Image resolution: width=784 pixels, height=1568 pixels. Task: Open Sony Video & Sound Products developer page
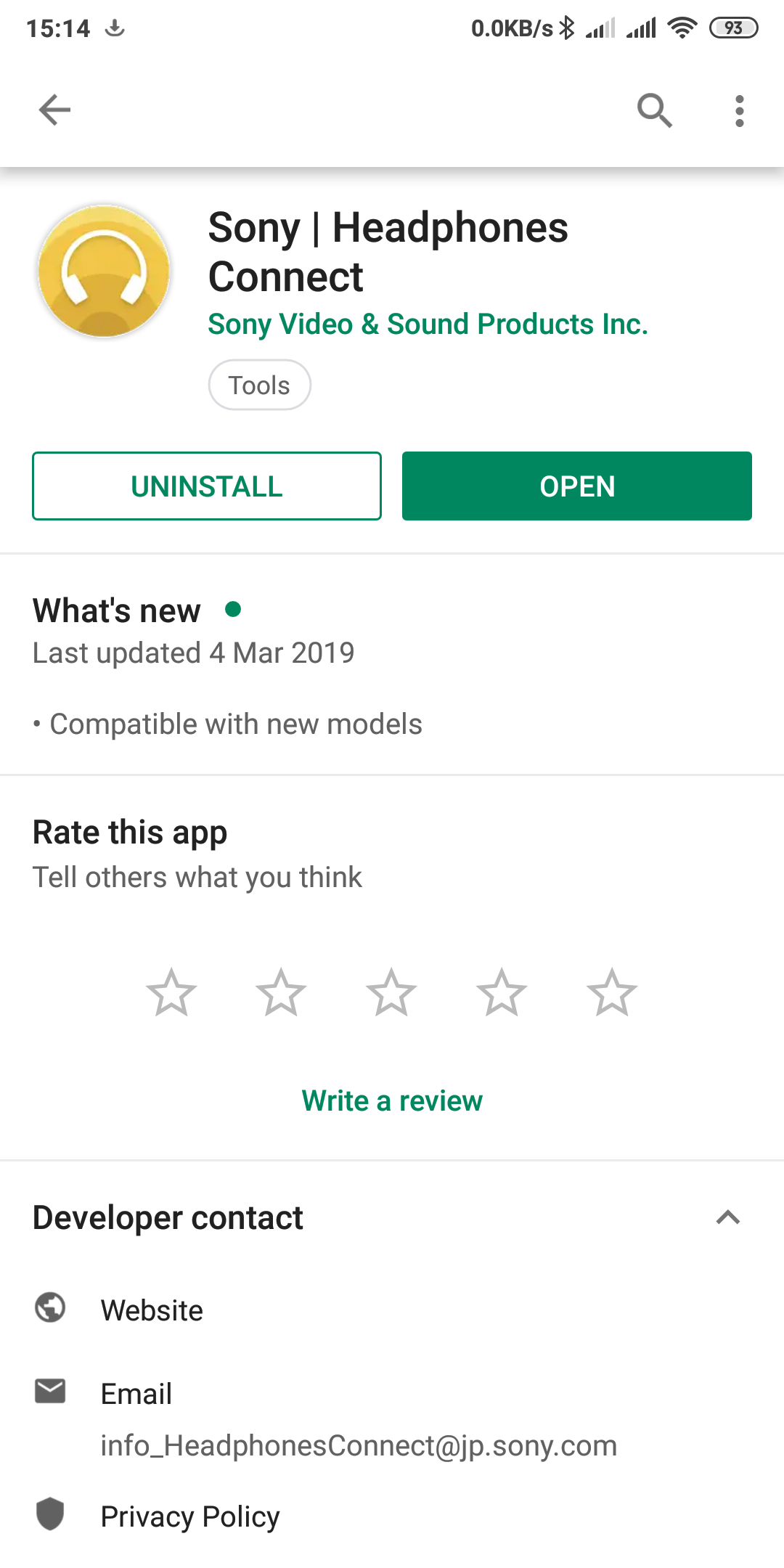(428, 324)
